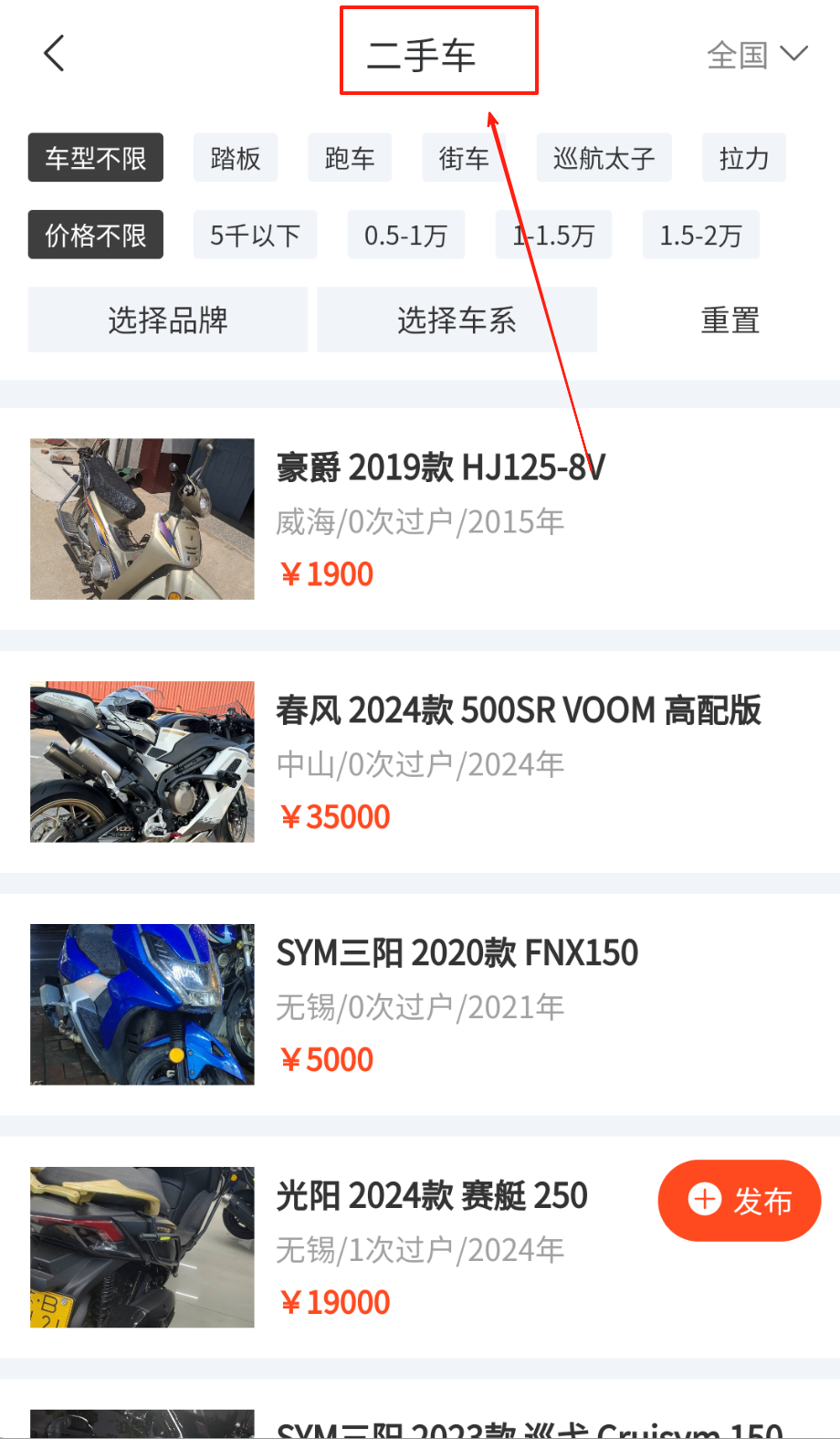Viewport: 840px width, 1439px height.
Task: Filter by 巡航太子 type
Action: point(604,158)
